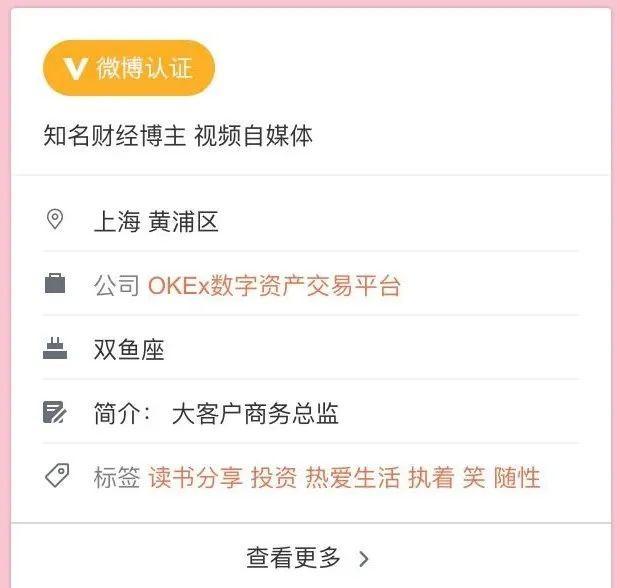Expand 查看更多 to see more info
617x588 pixels.
pyautogui.click(x=308, y=557)
